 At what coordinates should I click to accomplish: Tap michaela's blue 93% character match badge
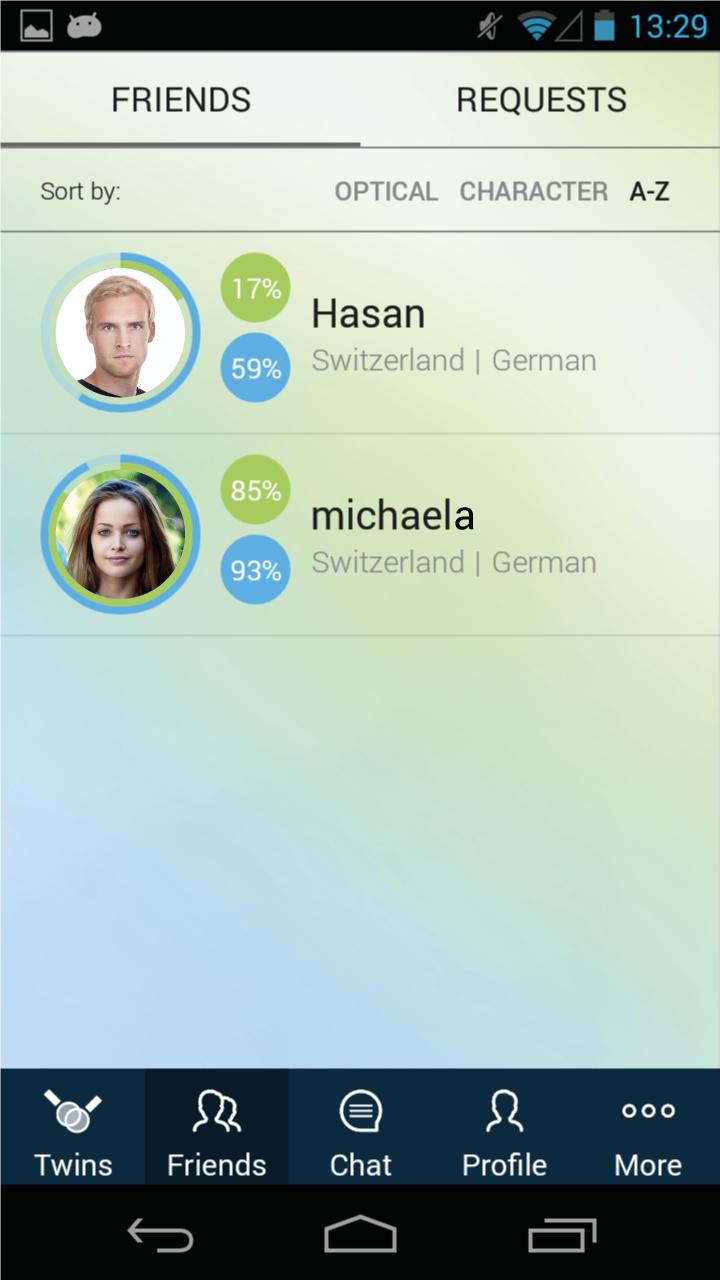click(253, 570)
